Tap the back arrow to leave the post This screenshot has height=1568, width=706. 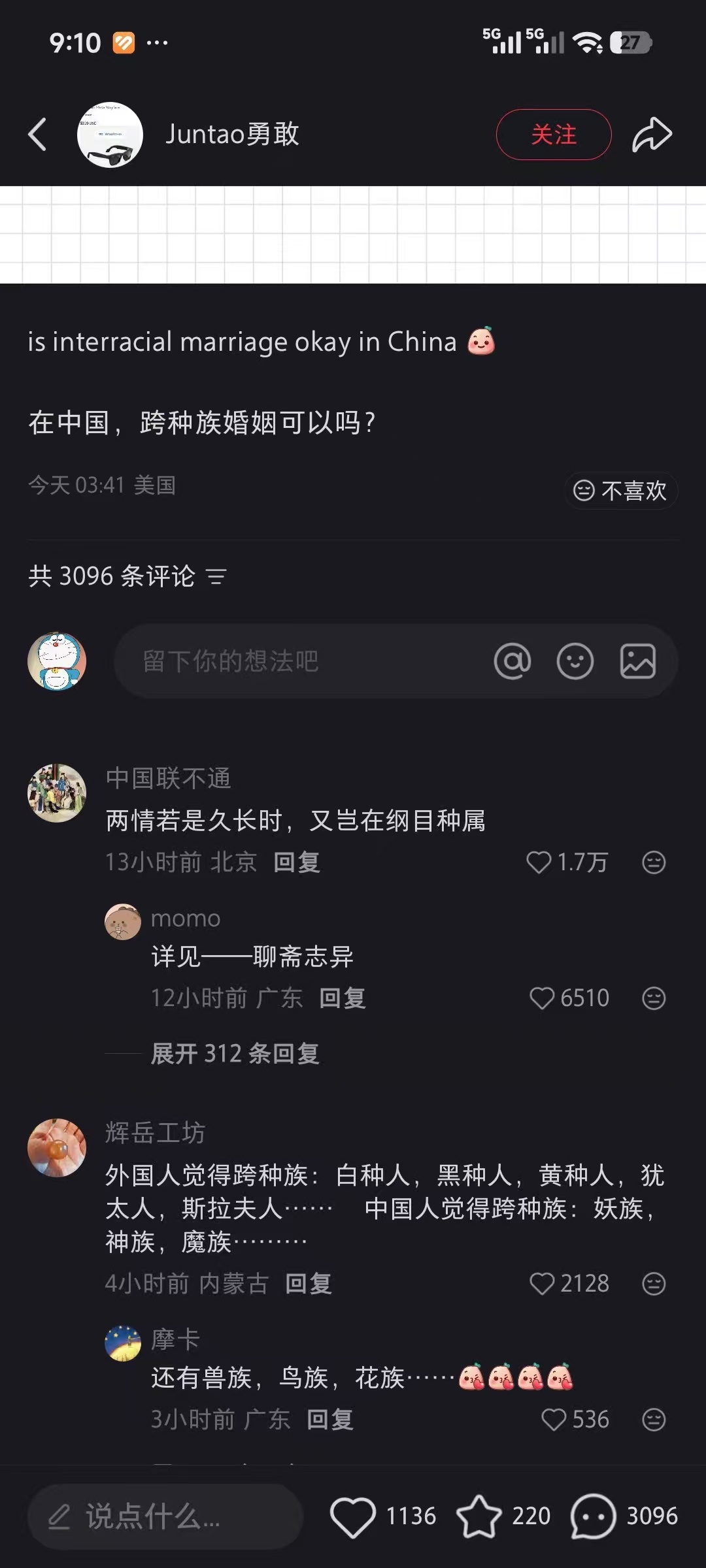click(37, 134)
